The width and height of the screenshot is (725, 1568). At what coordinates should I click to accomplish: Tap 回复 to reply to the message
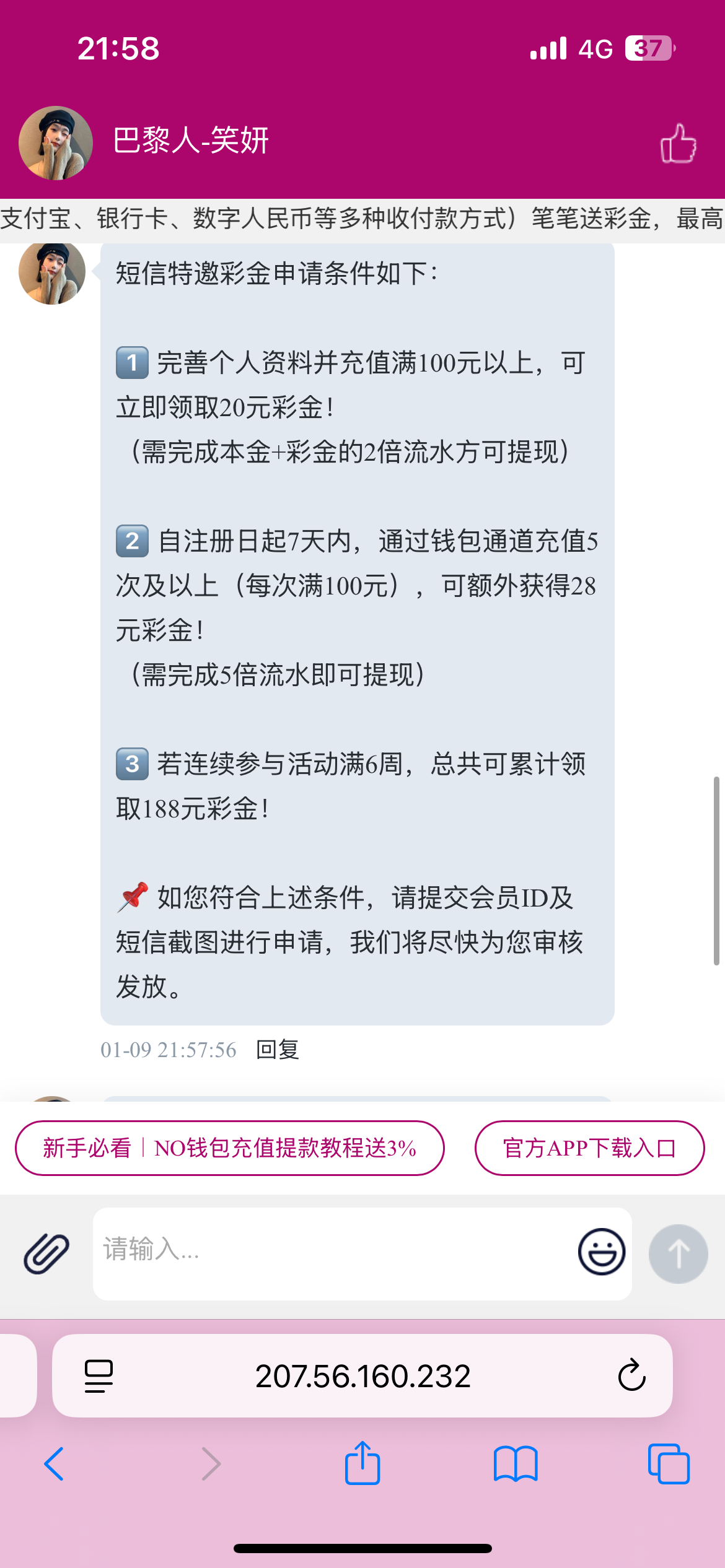(277, 1050)
